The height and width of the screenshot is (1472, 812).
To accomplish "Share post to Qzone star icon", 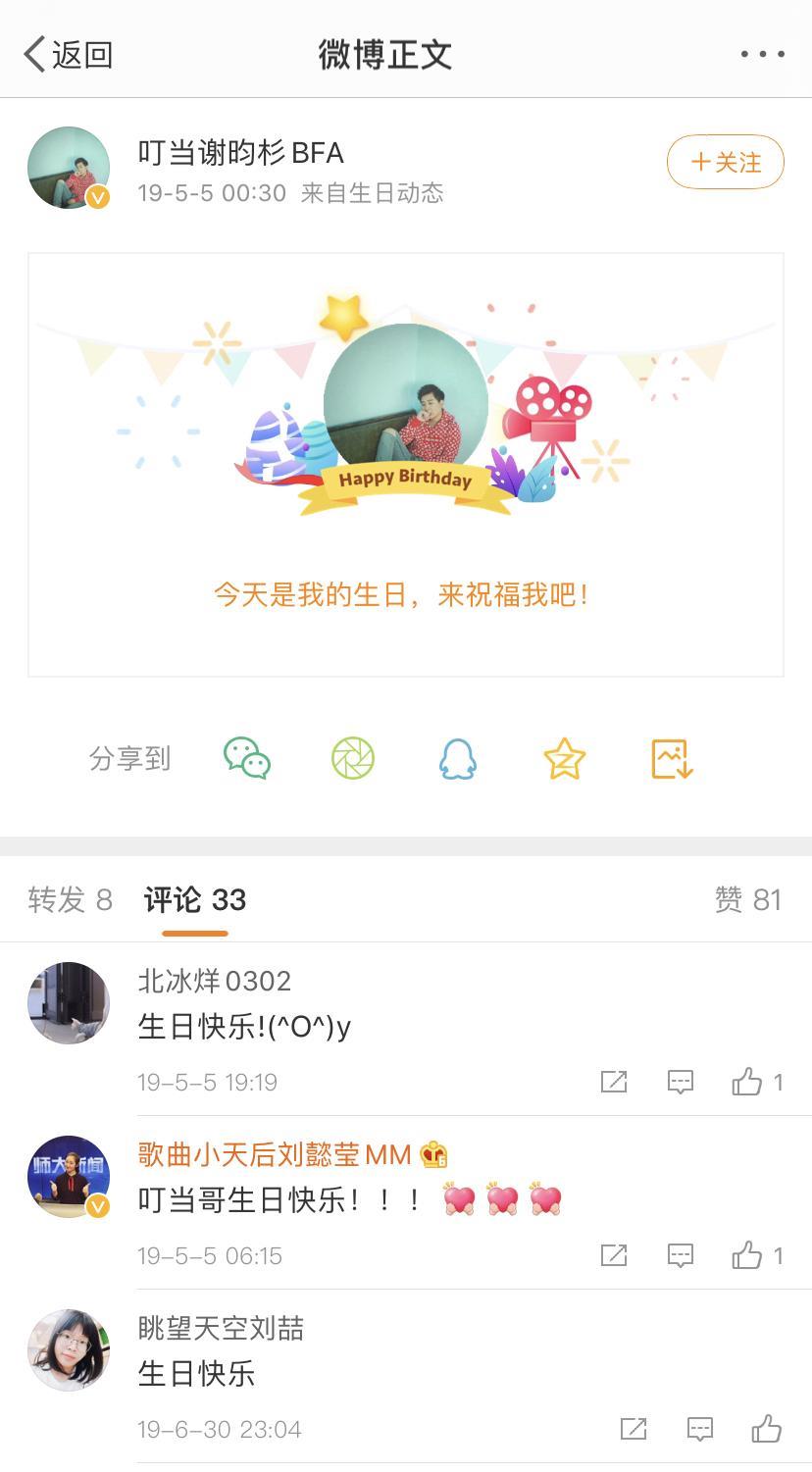I will tap(564, 759).
